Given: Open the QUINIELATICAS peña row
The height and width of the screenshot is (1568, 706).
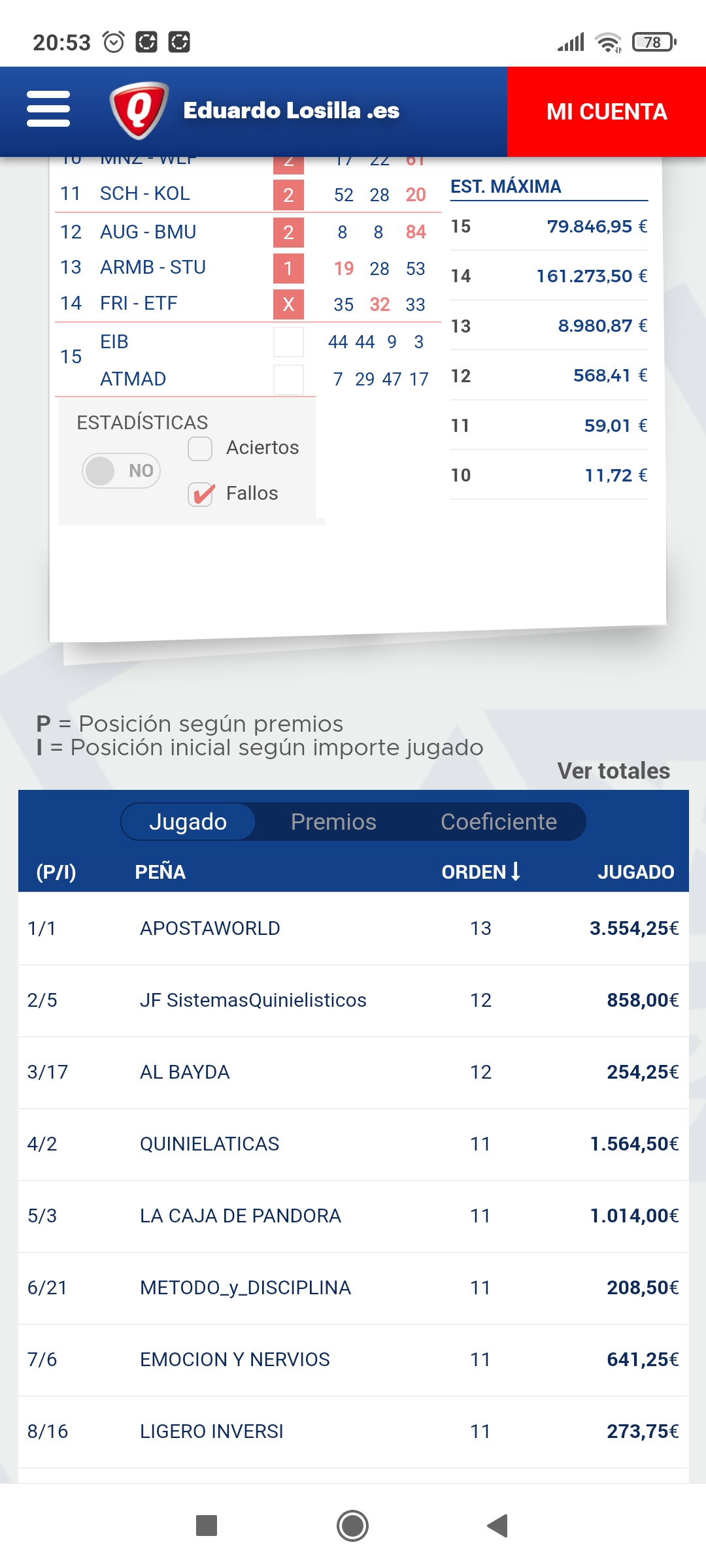Looking at the screenshot, I should point(209,1144).
